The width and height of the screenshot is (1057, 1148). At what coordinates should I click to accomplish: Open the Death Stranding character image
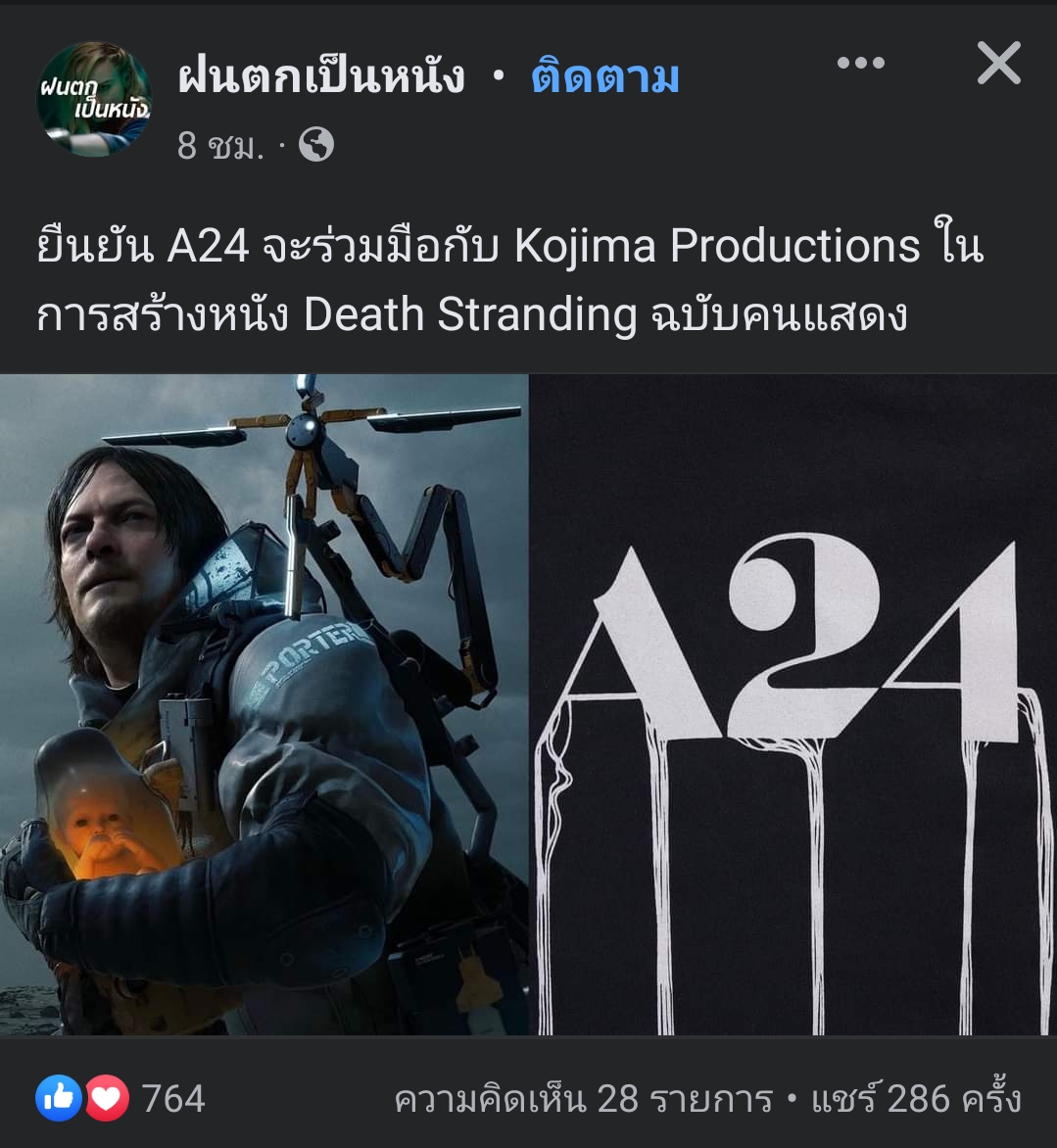click(264, 705)
